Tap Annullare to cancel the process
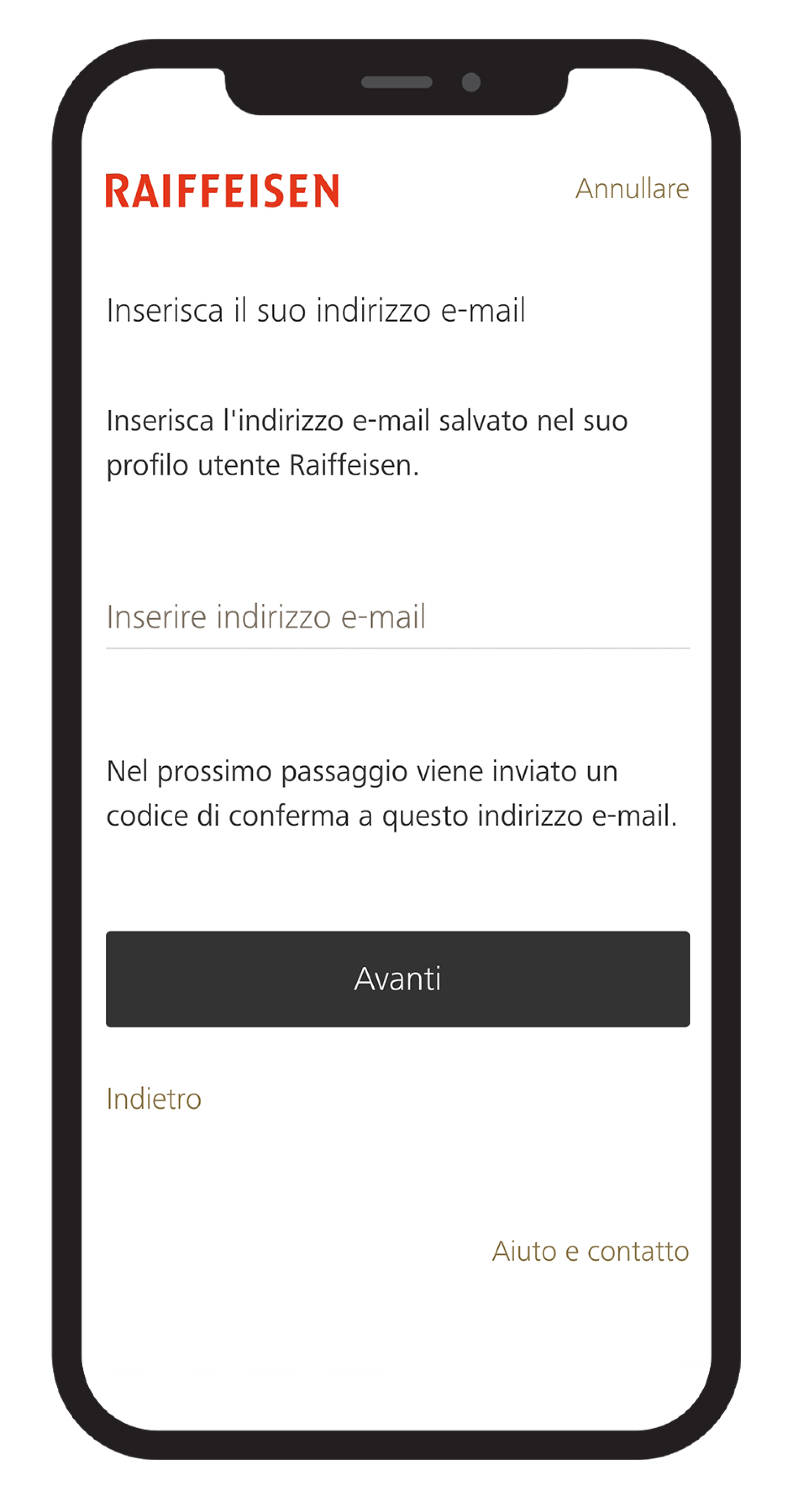793x1512 pixels. coord(632,189)
